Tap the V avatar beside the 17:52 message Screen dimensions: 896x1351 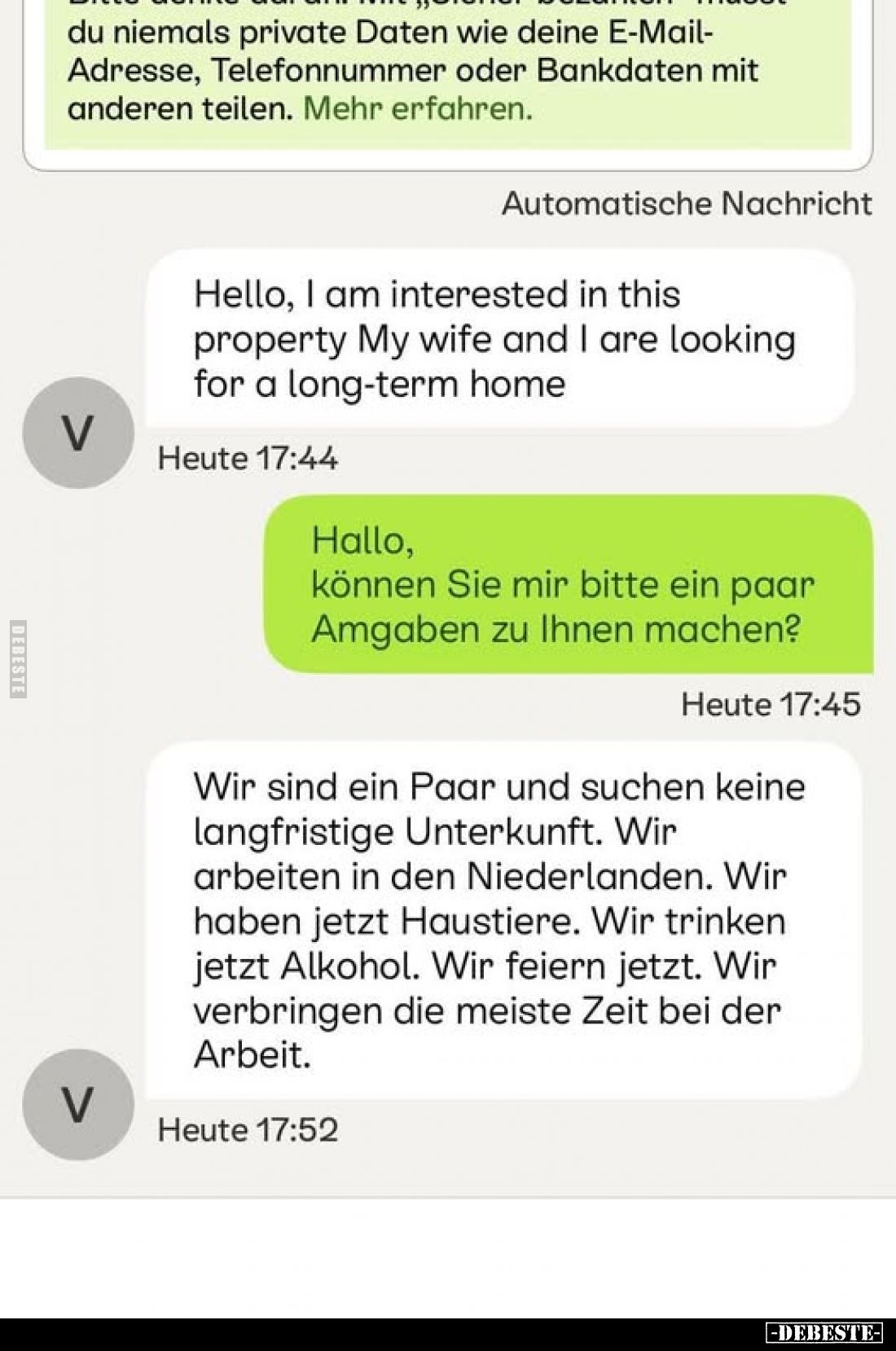click(x=77, y=1105)
